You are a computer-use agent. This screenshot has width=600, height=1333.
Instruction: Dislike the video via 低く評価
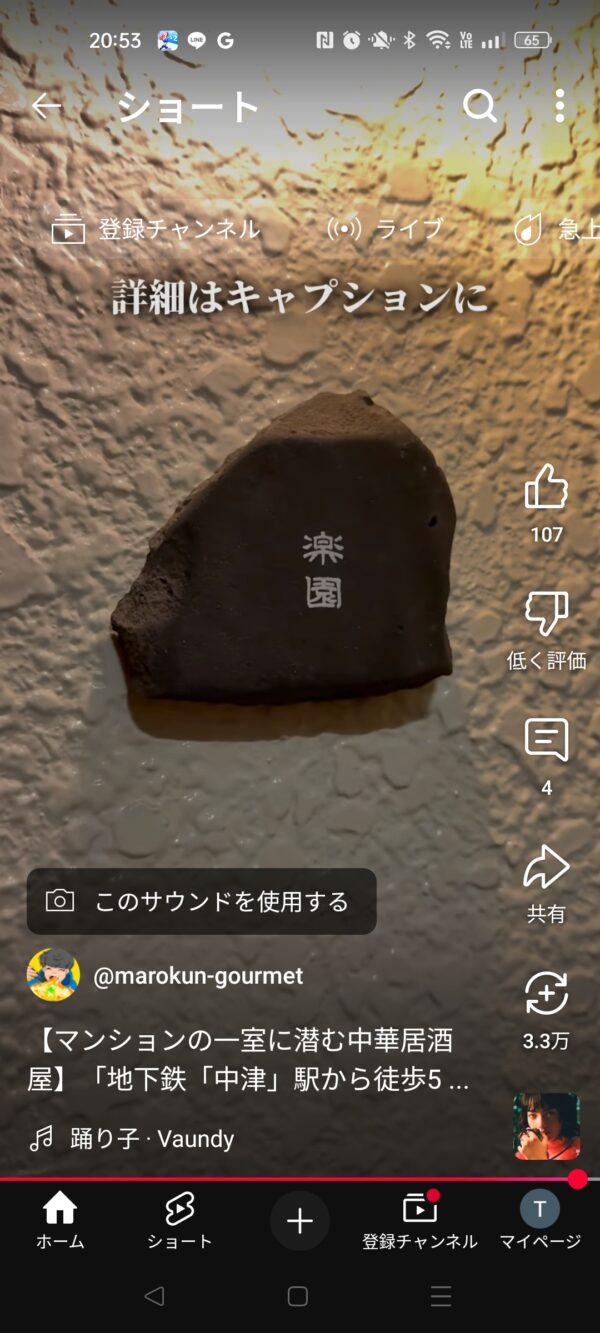click(x=546, y=614)
